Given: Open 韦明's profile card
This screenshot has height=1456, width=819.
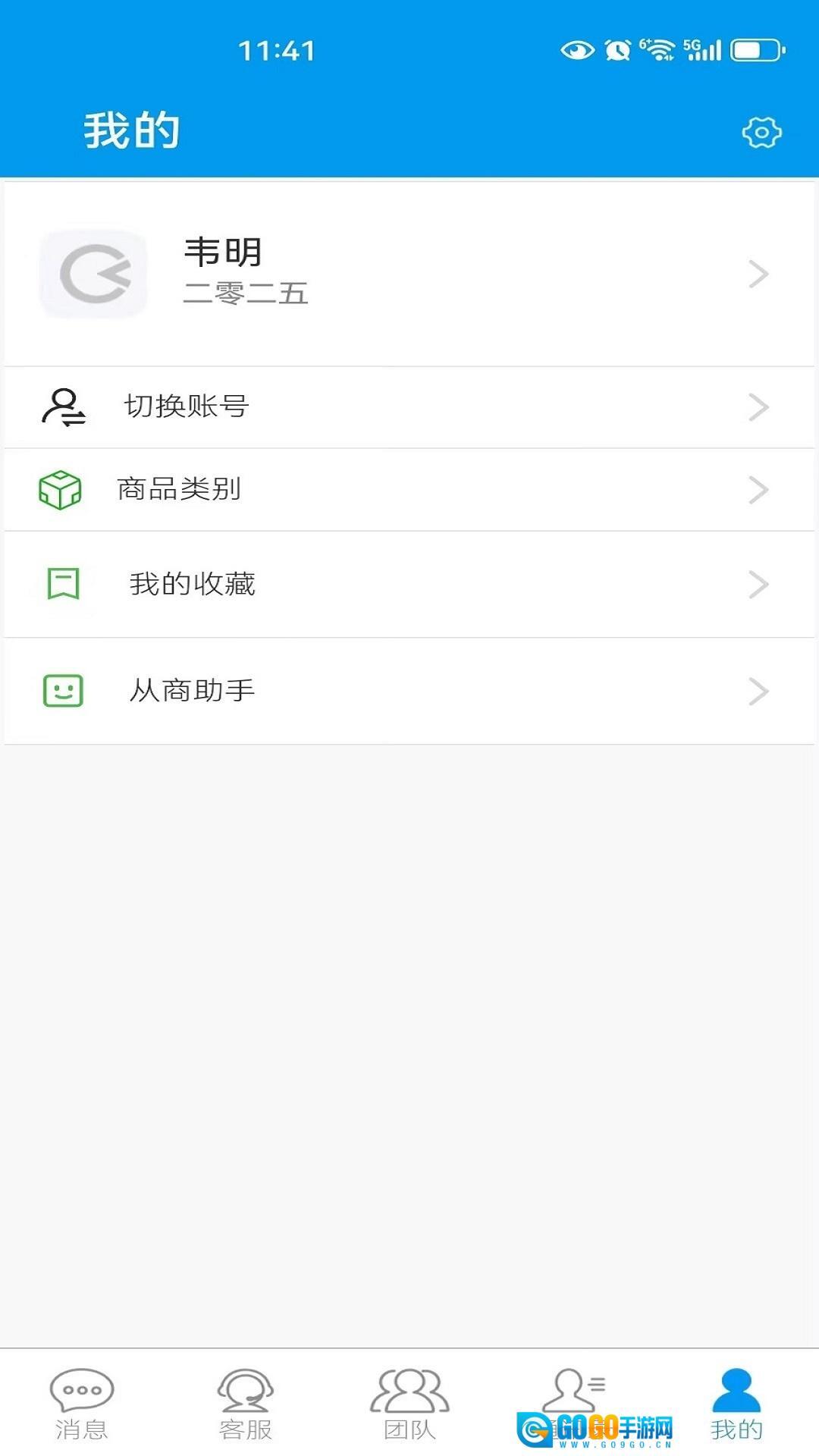Looking at the screenshot, I should (x=409, y=274).
